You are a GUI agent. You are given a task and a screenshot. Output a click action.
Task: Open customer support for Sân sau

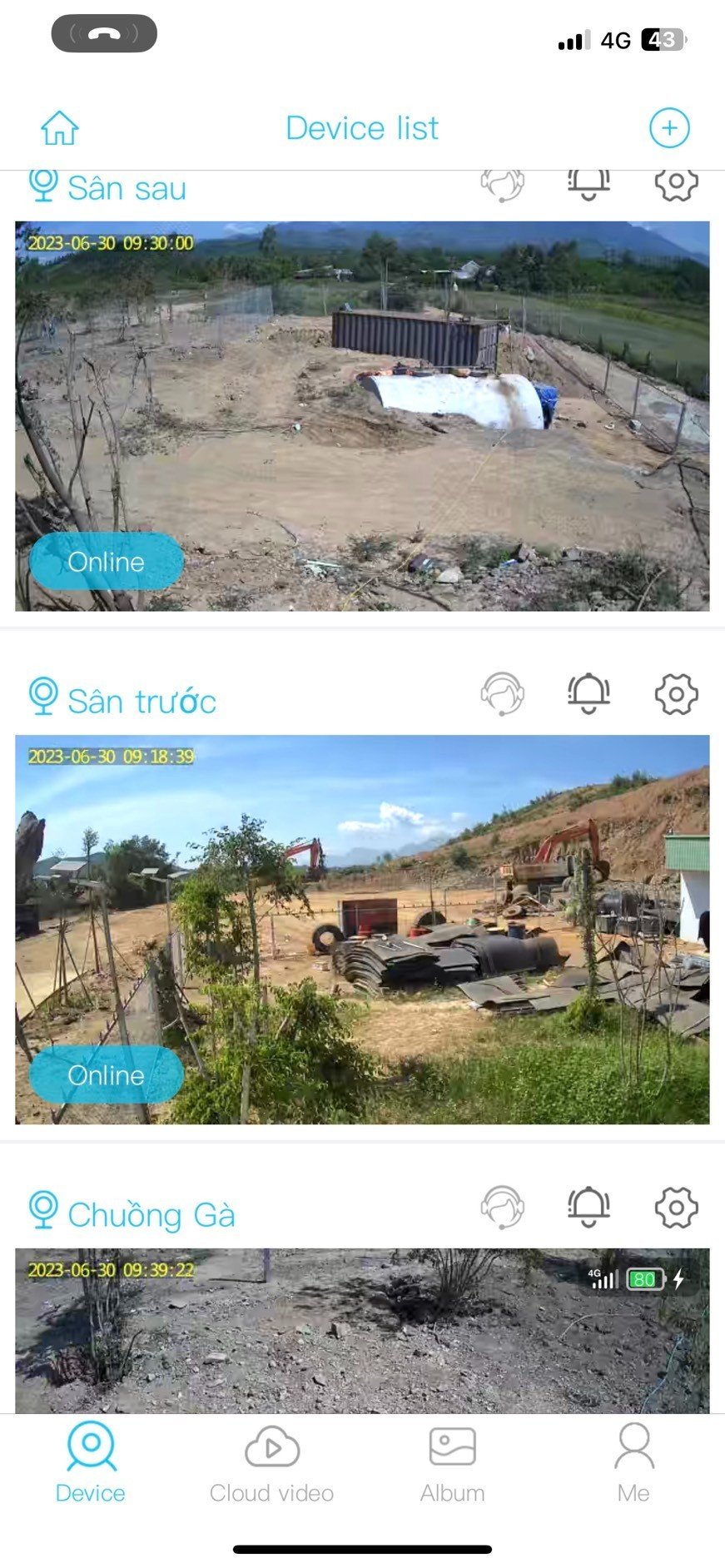[x=503, y=185]
